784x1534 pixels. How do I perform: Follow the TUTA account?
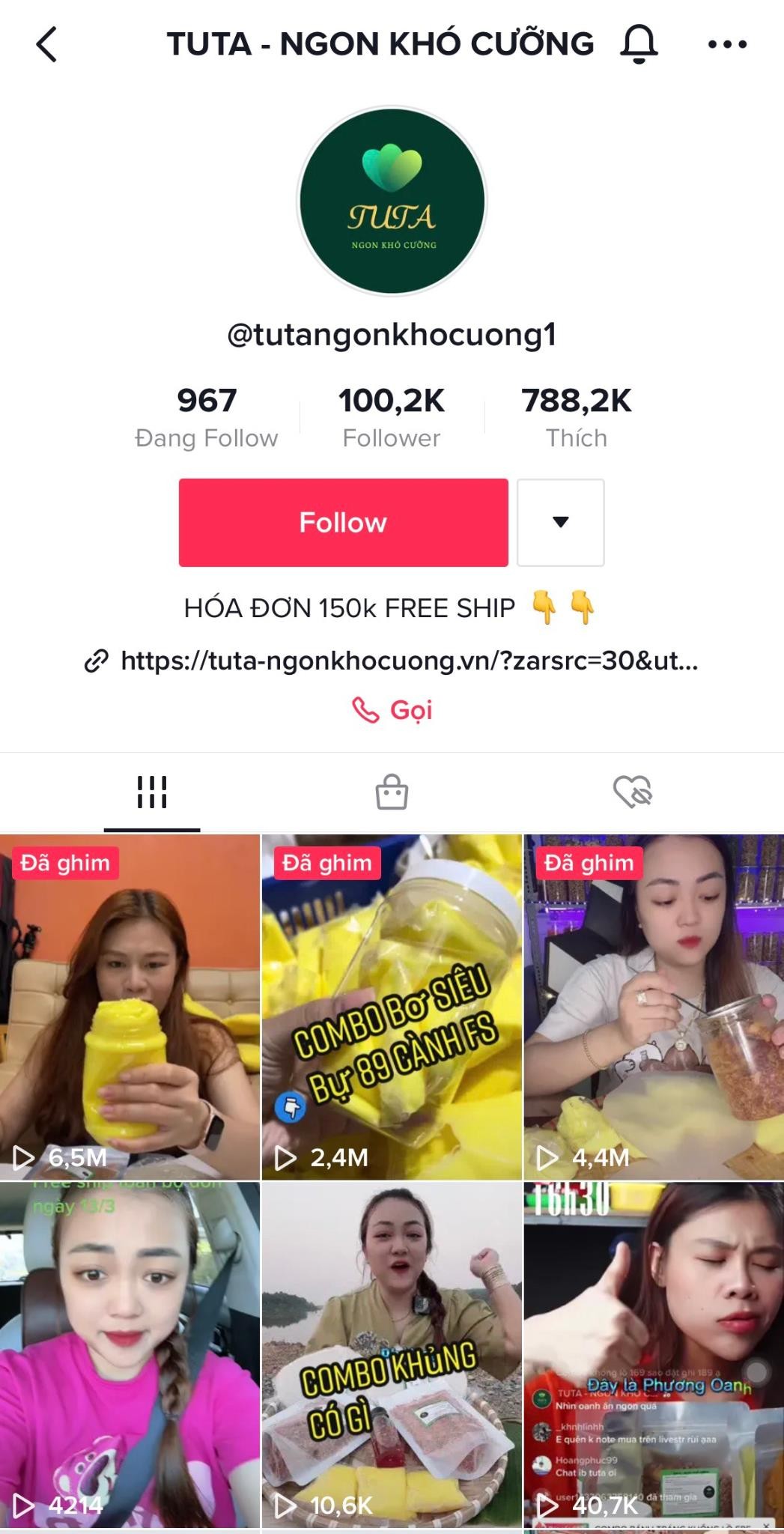(x=343, y=522)
